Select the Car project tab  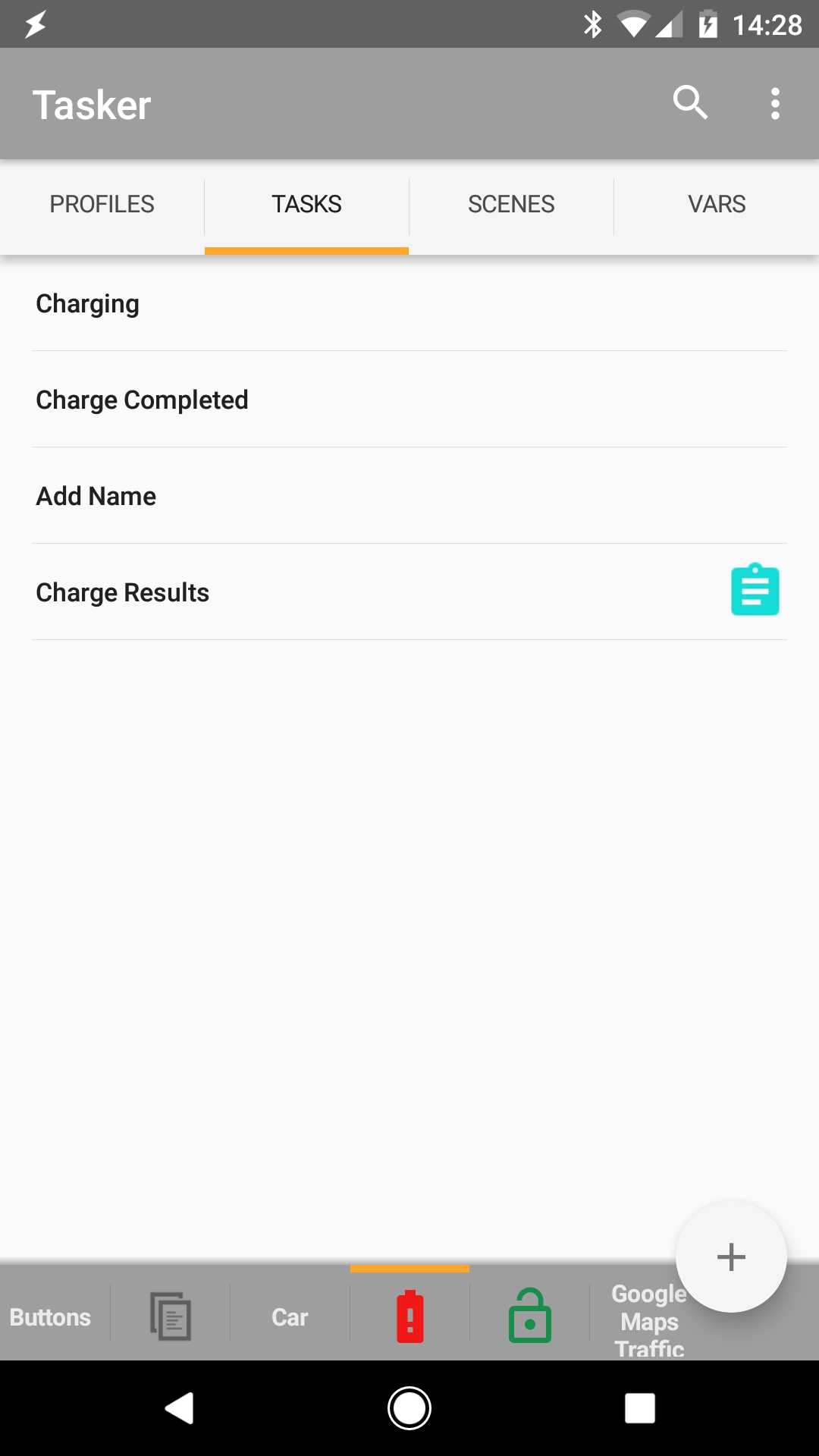pyautogui.click(x=290, y=1317)
